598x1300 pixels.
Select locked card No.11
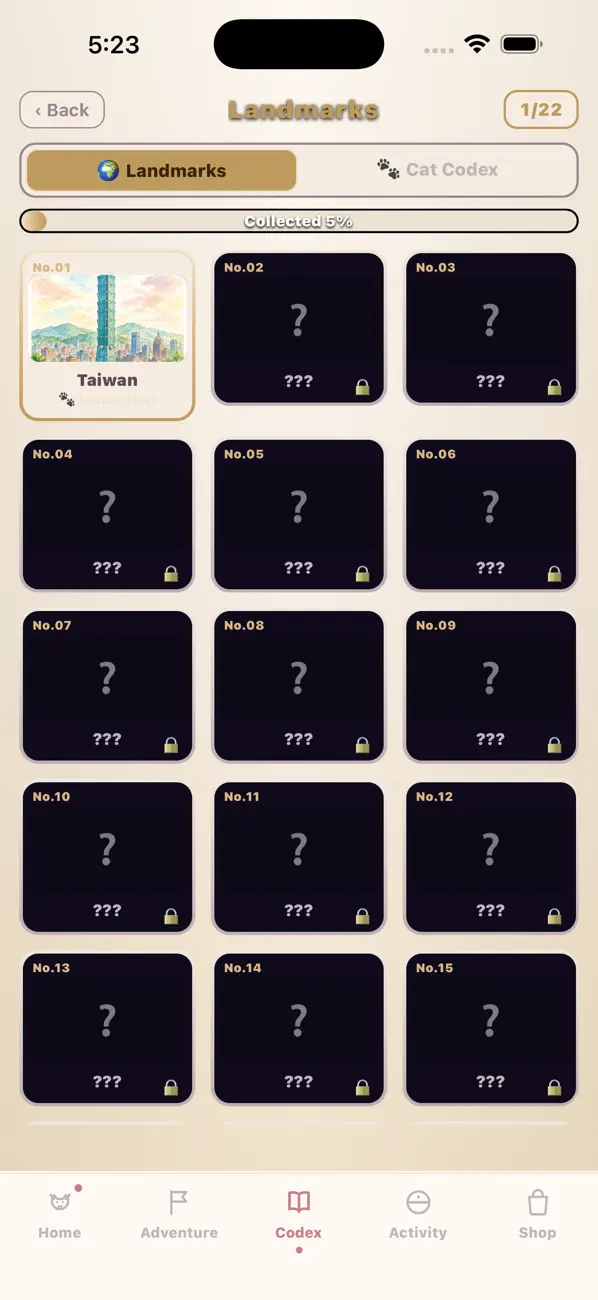coord(299,857)
